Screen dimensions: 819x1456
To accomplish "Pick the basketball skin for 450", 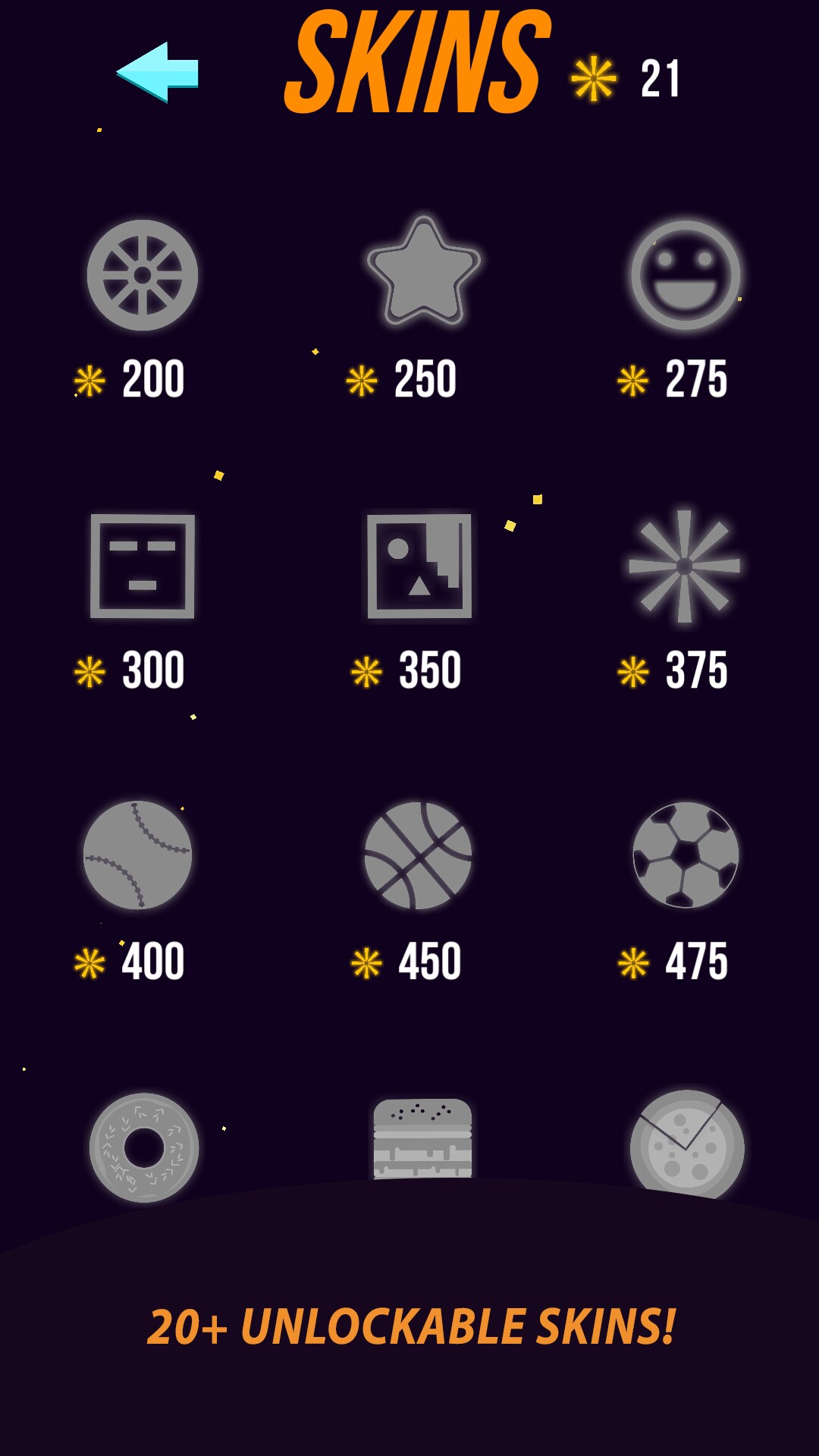I will coord(418,855).
